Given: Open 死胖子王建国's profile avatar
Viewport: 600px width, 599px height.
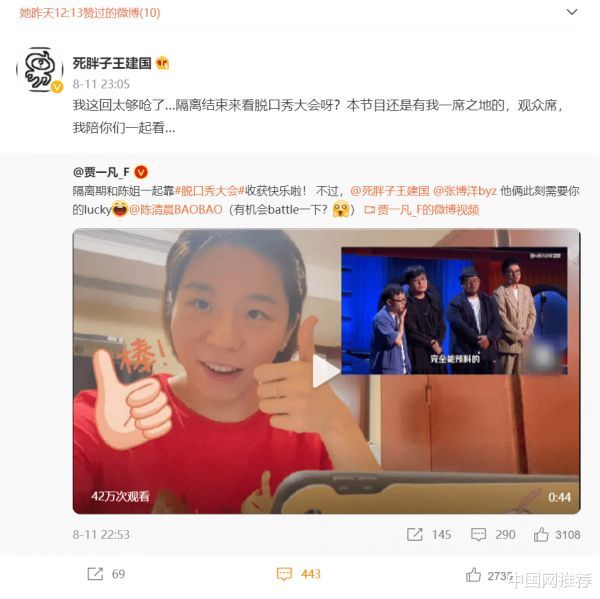Looking at the screenshot, I should pos(40,71).
